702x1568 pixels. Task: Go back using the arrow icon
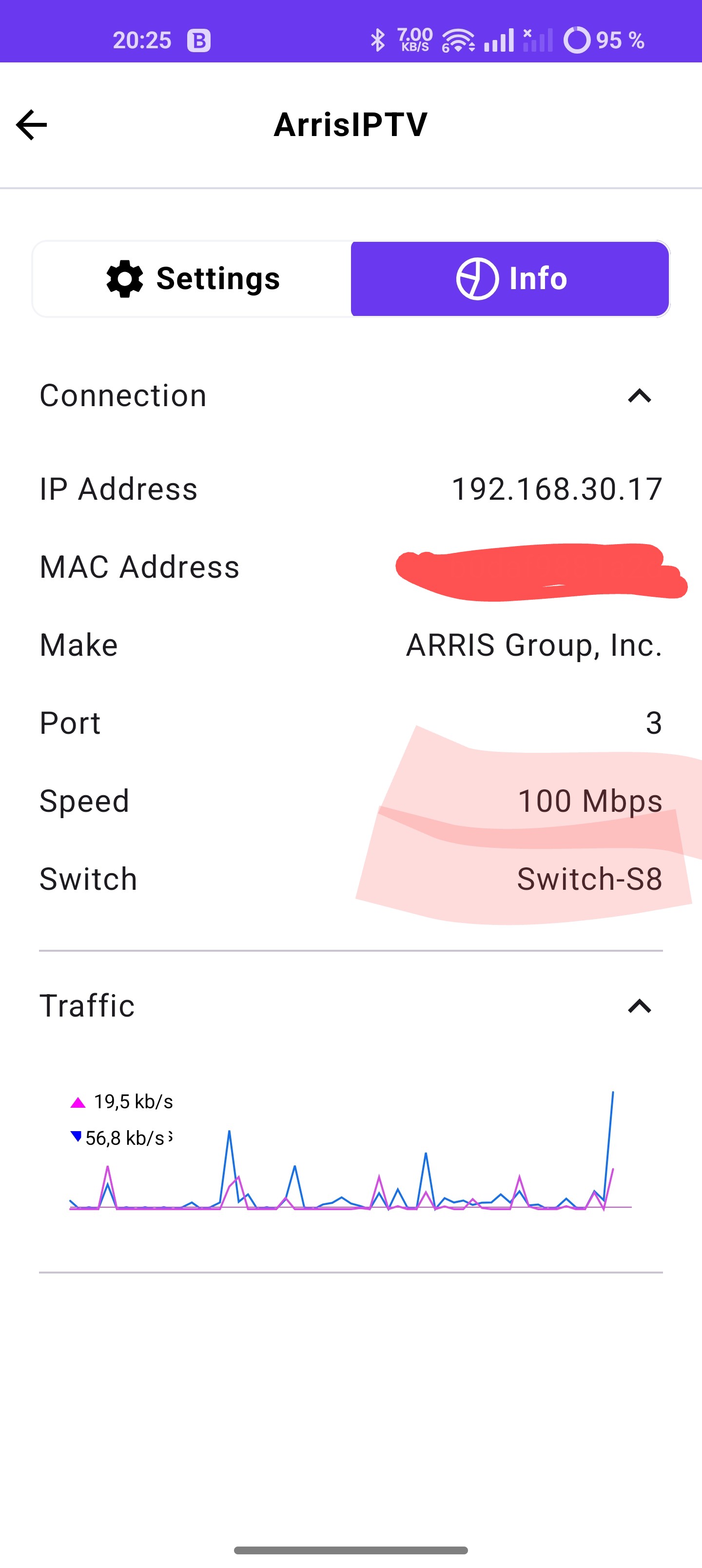32,125
